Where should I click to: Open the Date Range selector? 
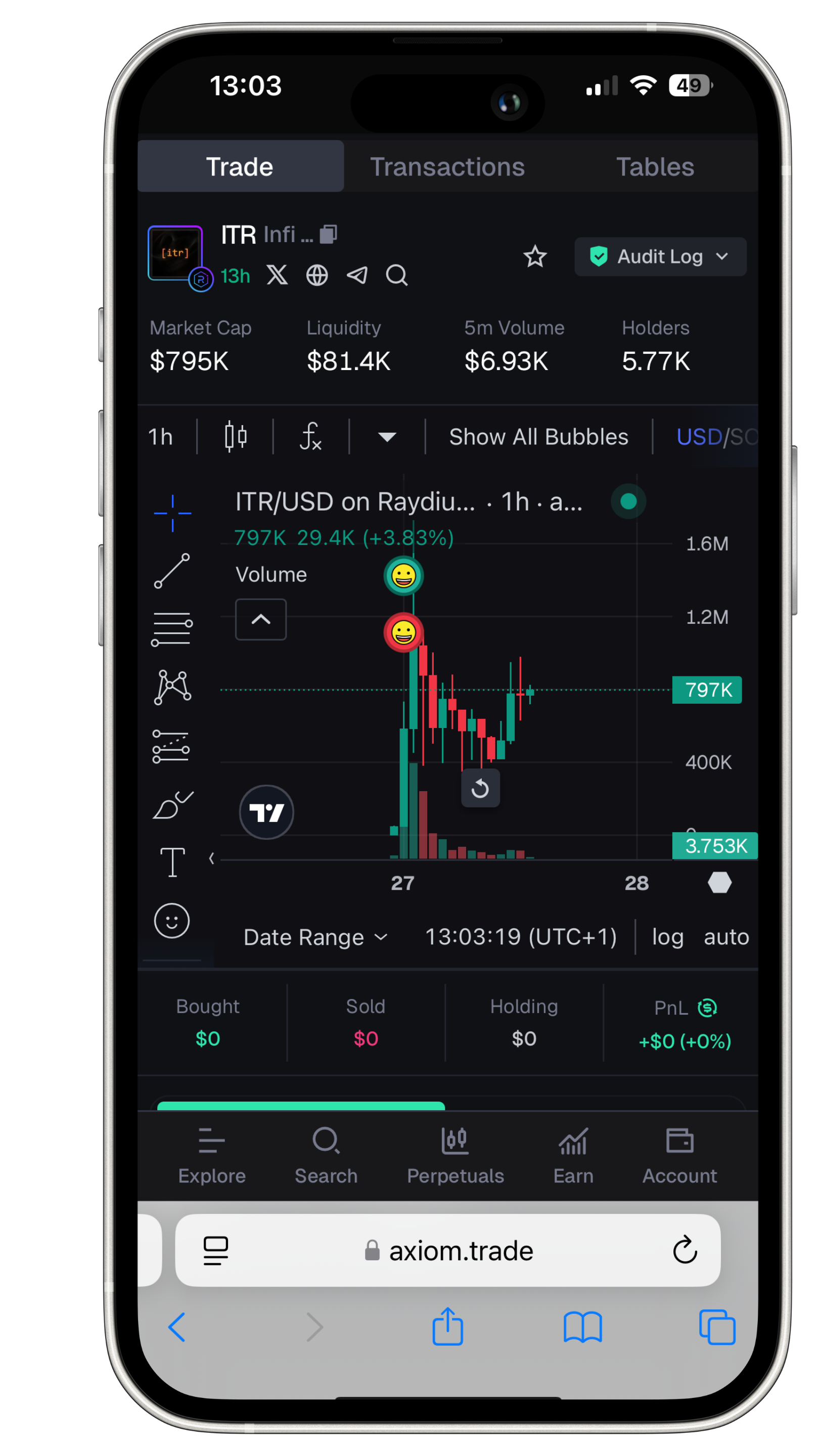pos(315,937)
